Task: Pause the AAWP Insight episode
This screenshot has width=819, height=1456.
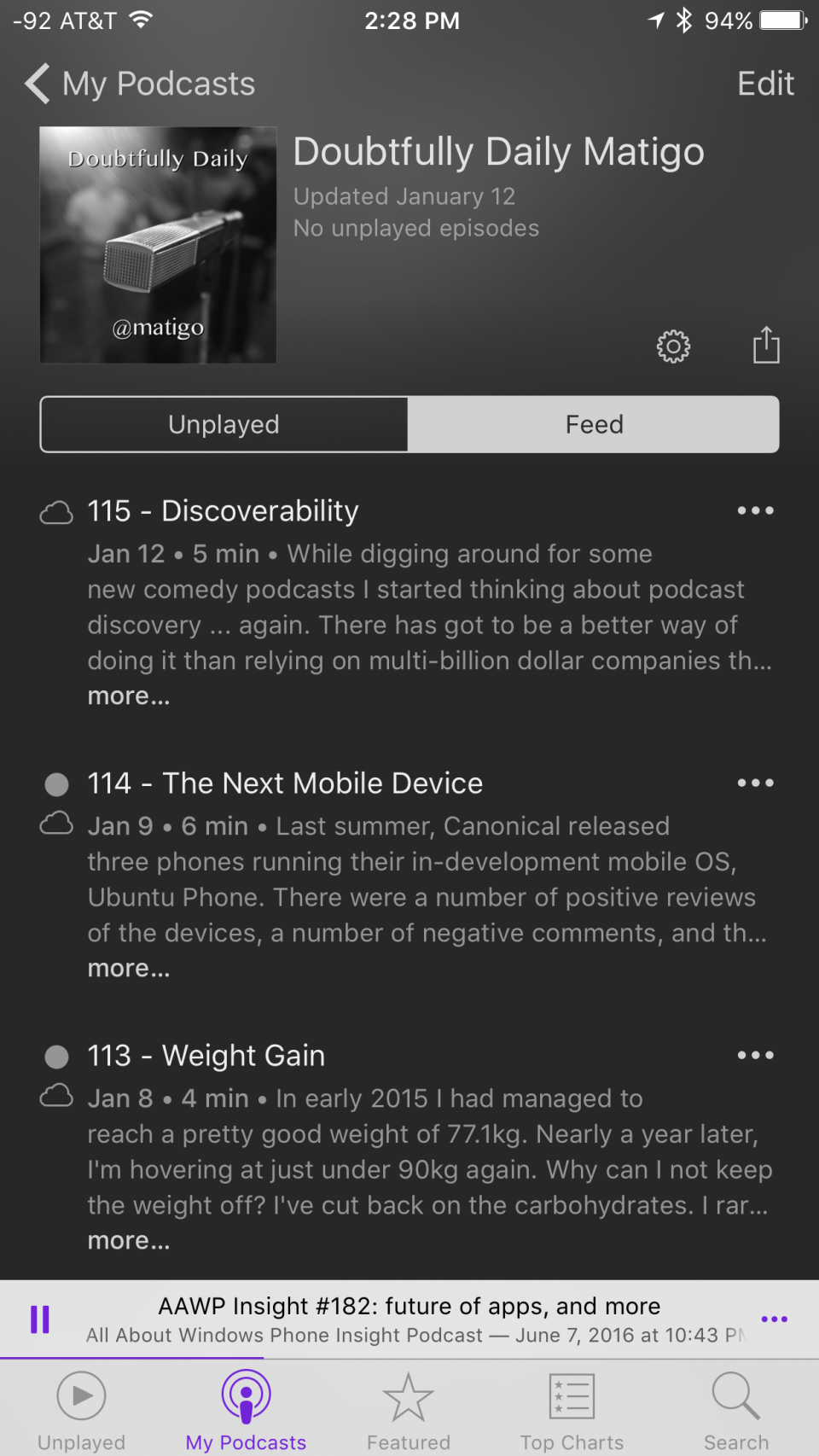Action: [40, 1319]
